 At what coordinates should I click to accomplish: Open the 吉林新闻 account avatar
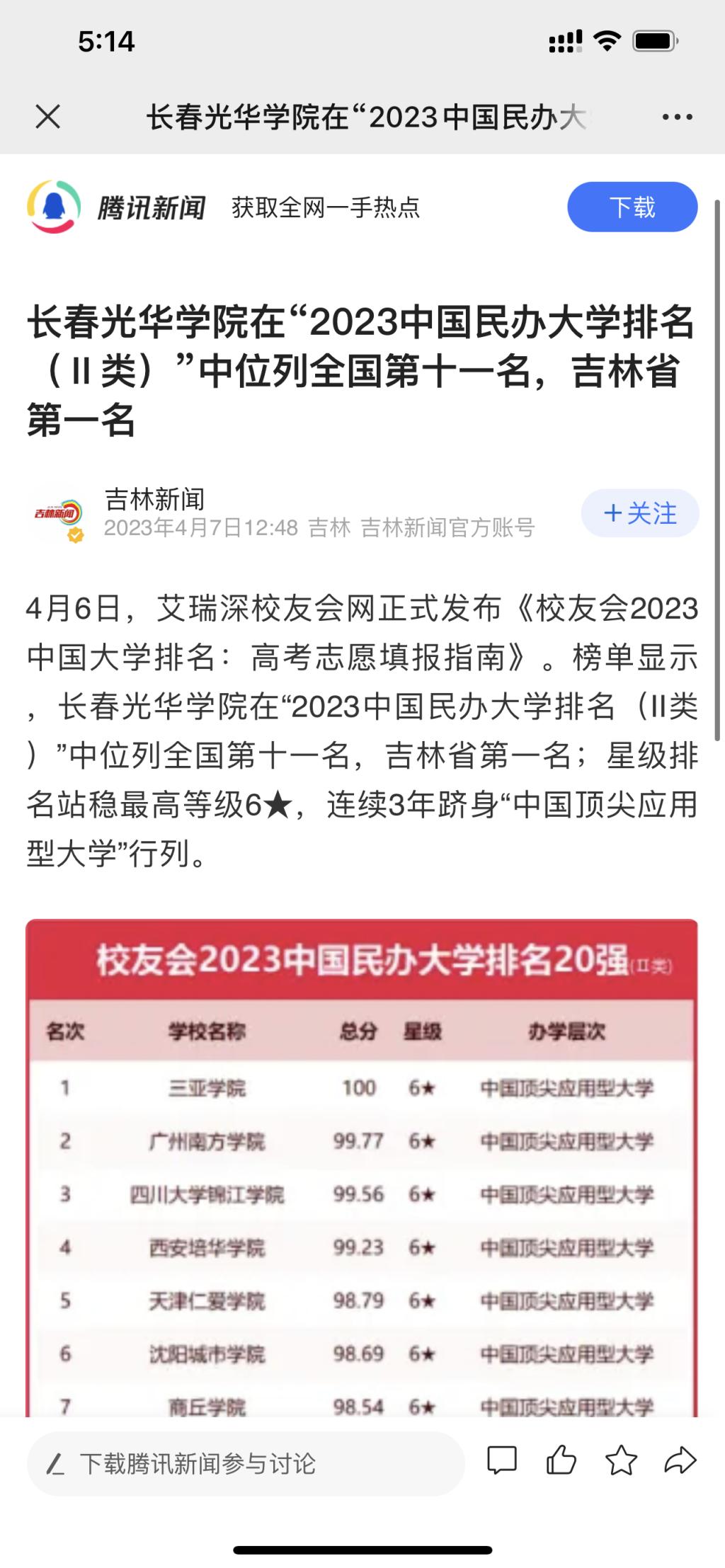coord(58,513)
